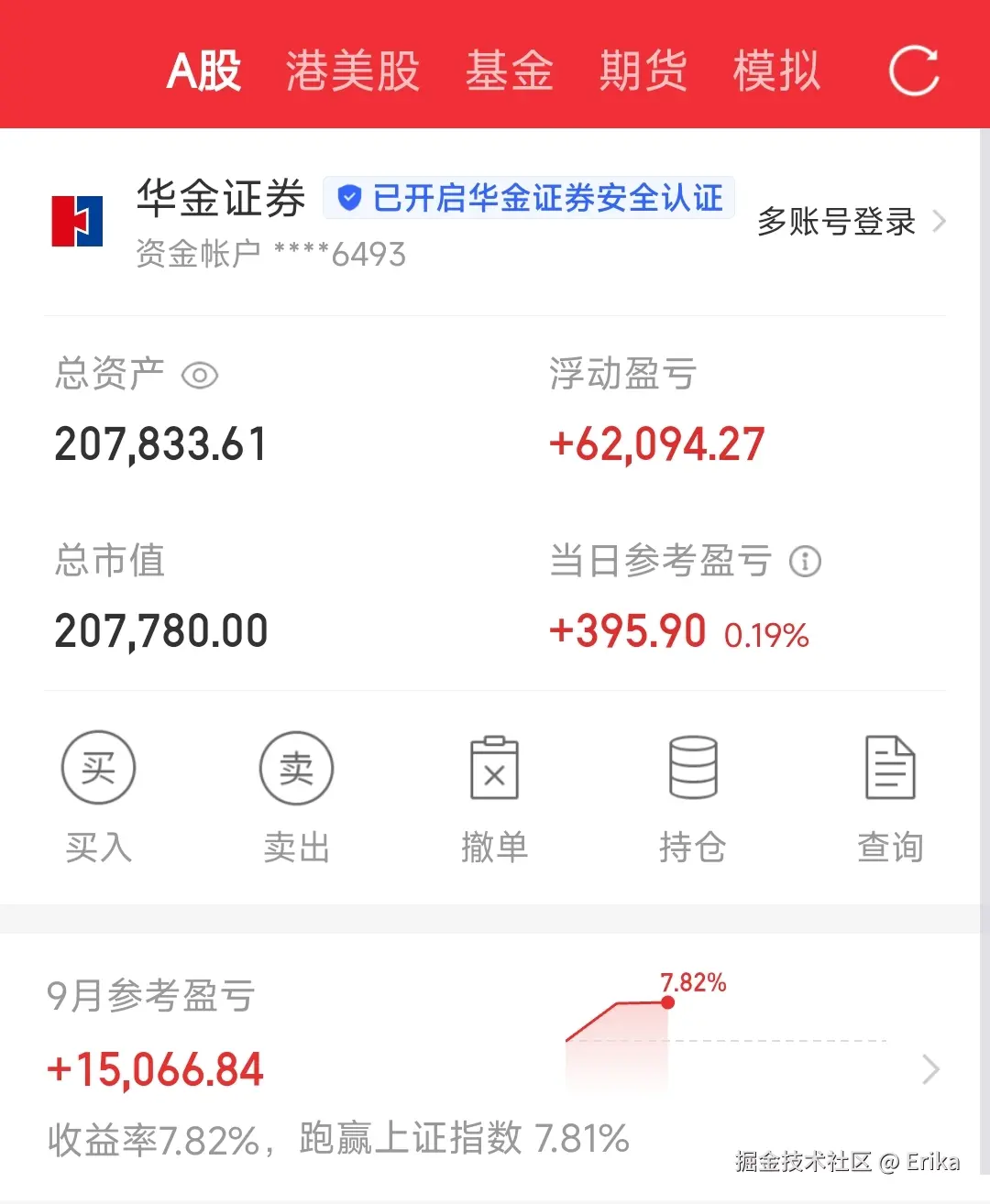Open the 期货 tab
The height and width of the screenshot is (1204, 990).
(643, 70)
